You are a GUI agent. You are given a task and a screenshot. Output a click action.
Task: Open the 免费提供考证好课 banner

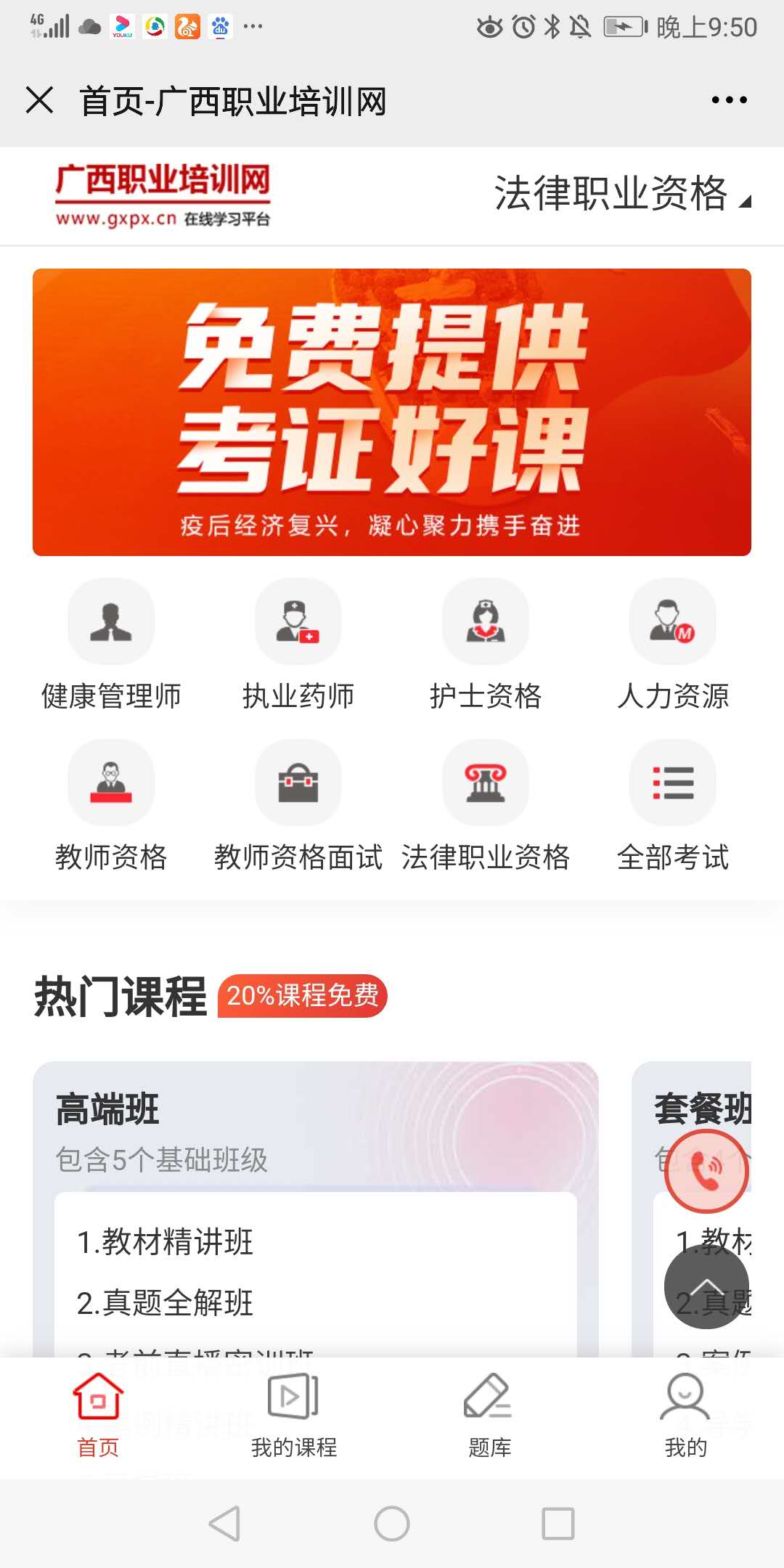pos(392,412)
